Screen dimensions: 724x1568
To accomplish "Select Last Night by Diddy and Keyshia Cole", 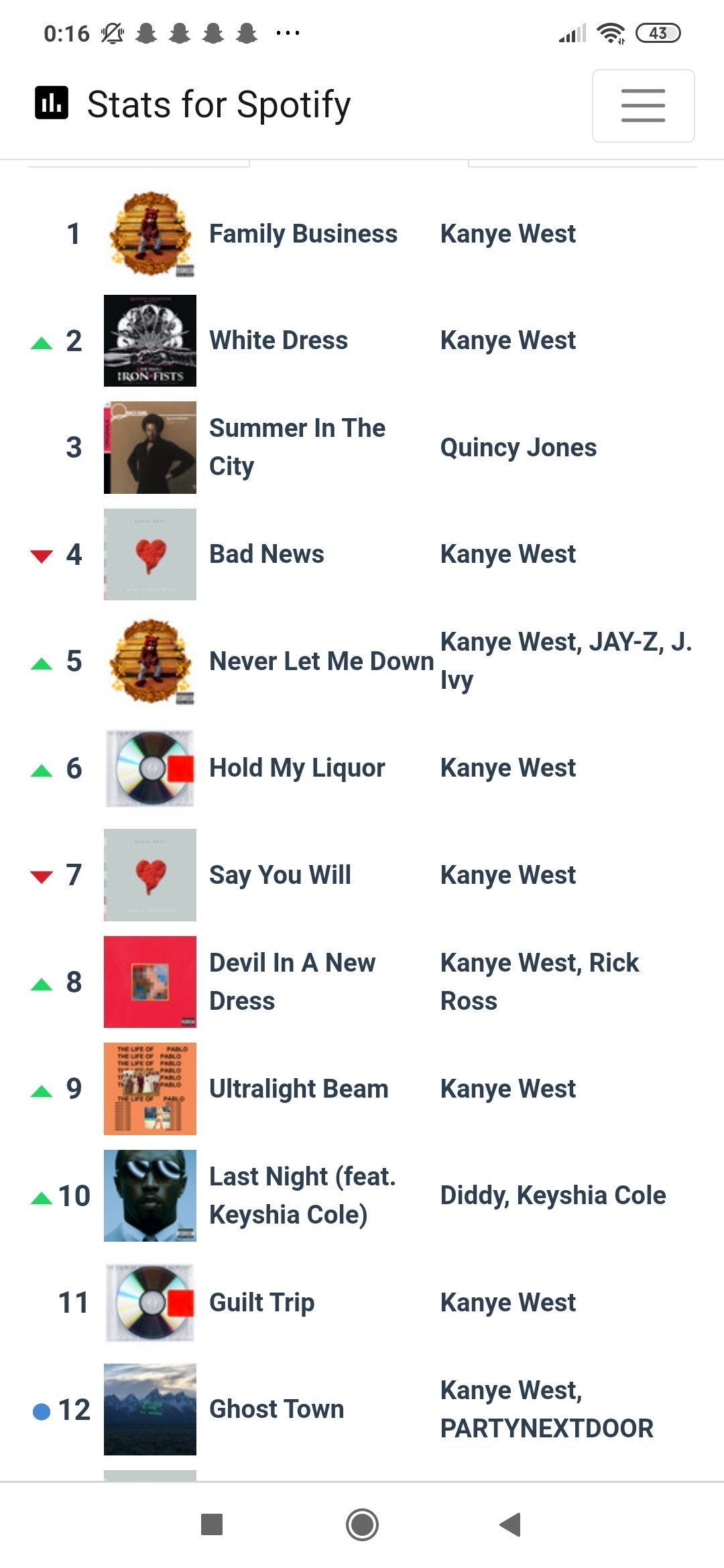I will 302,1195.
